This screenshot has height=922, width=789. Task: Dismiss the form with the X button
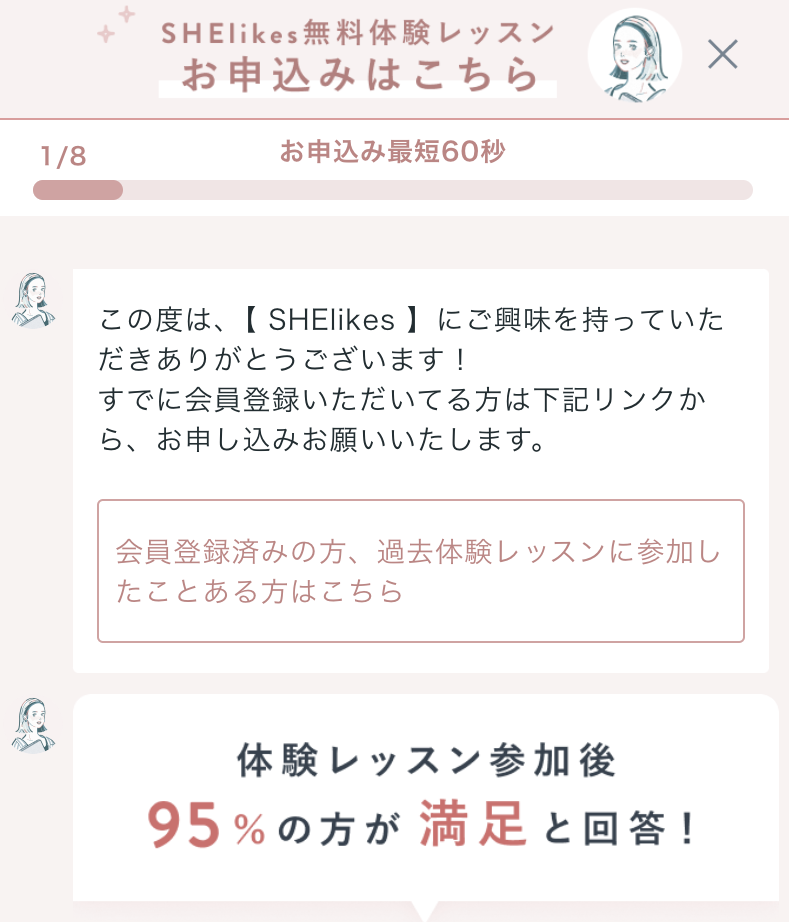[723, 56]
